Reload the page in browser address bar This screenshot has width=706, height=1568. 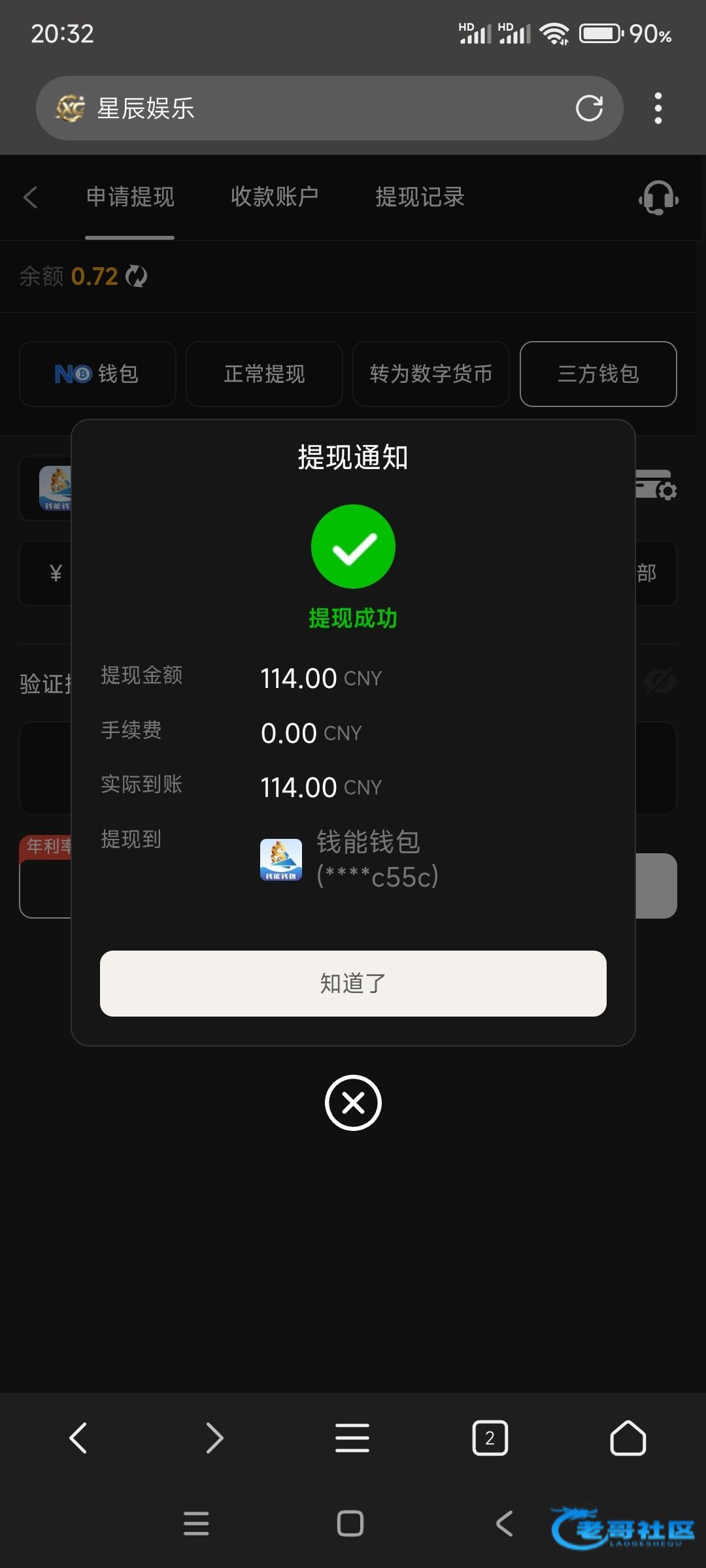point(589,108)
